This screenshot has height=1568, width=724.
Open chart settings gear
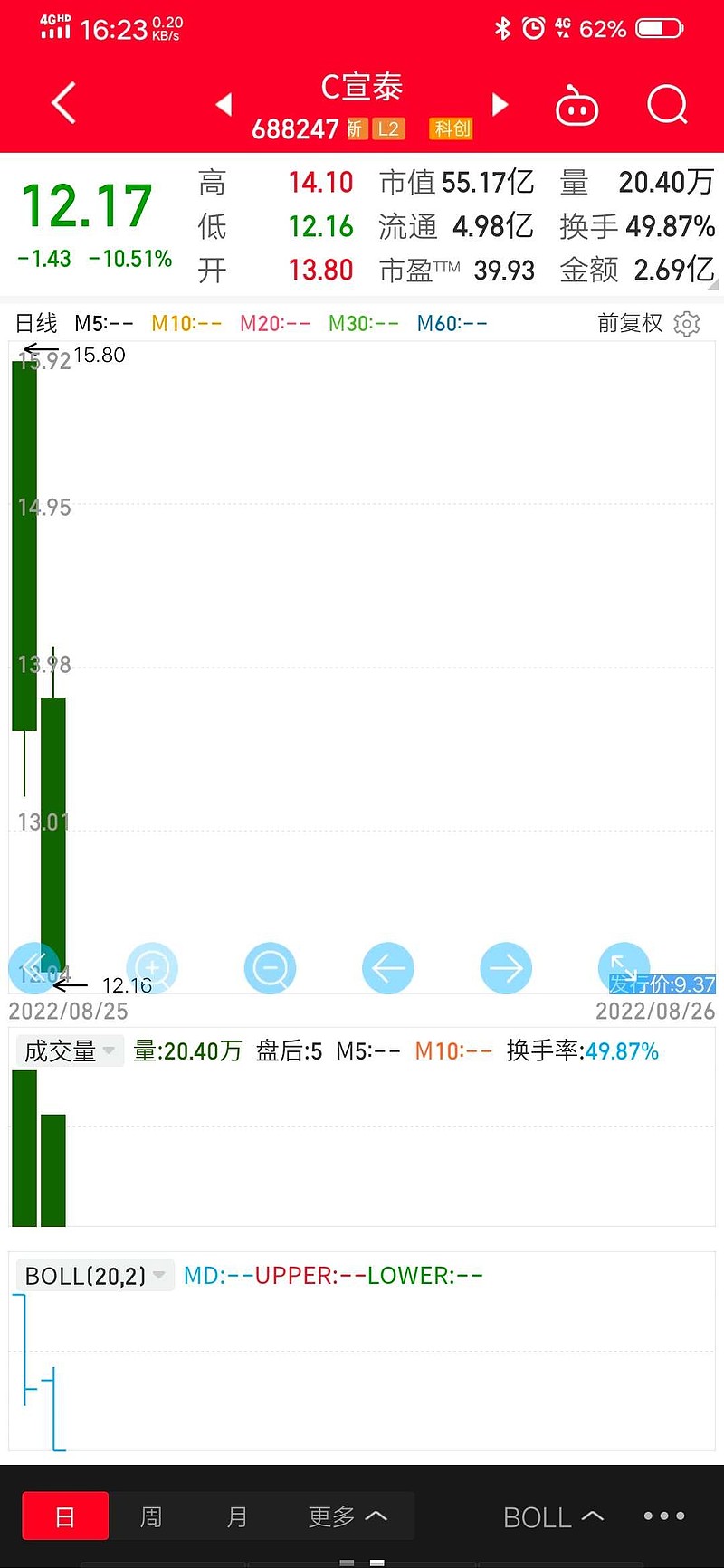tap(687, 323)
